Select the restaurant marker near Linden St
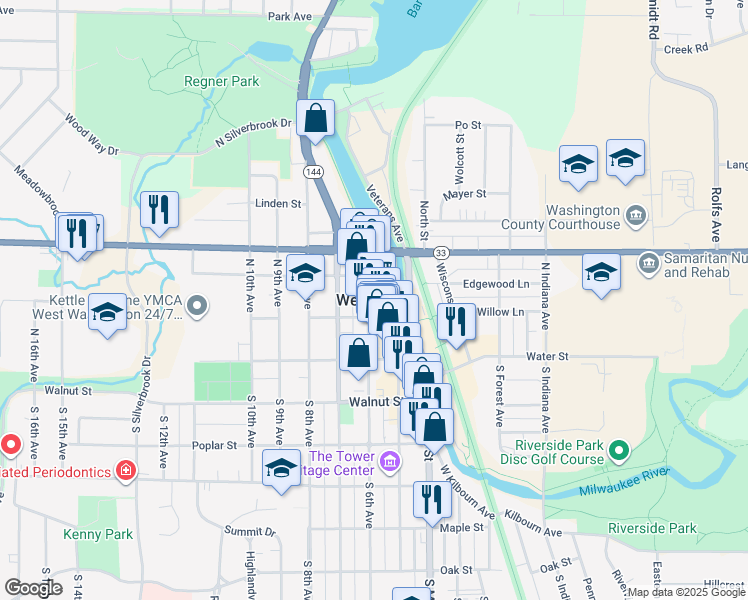Viewport: 748px width, 600px height. pyautogui.click(x=160, y=210)
